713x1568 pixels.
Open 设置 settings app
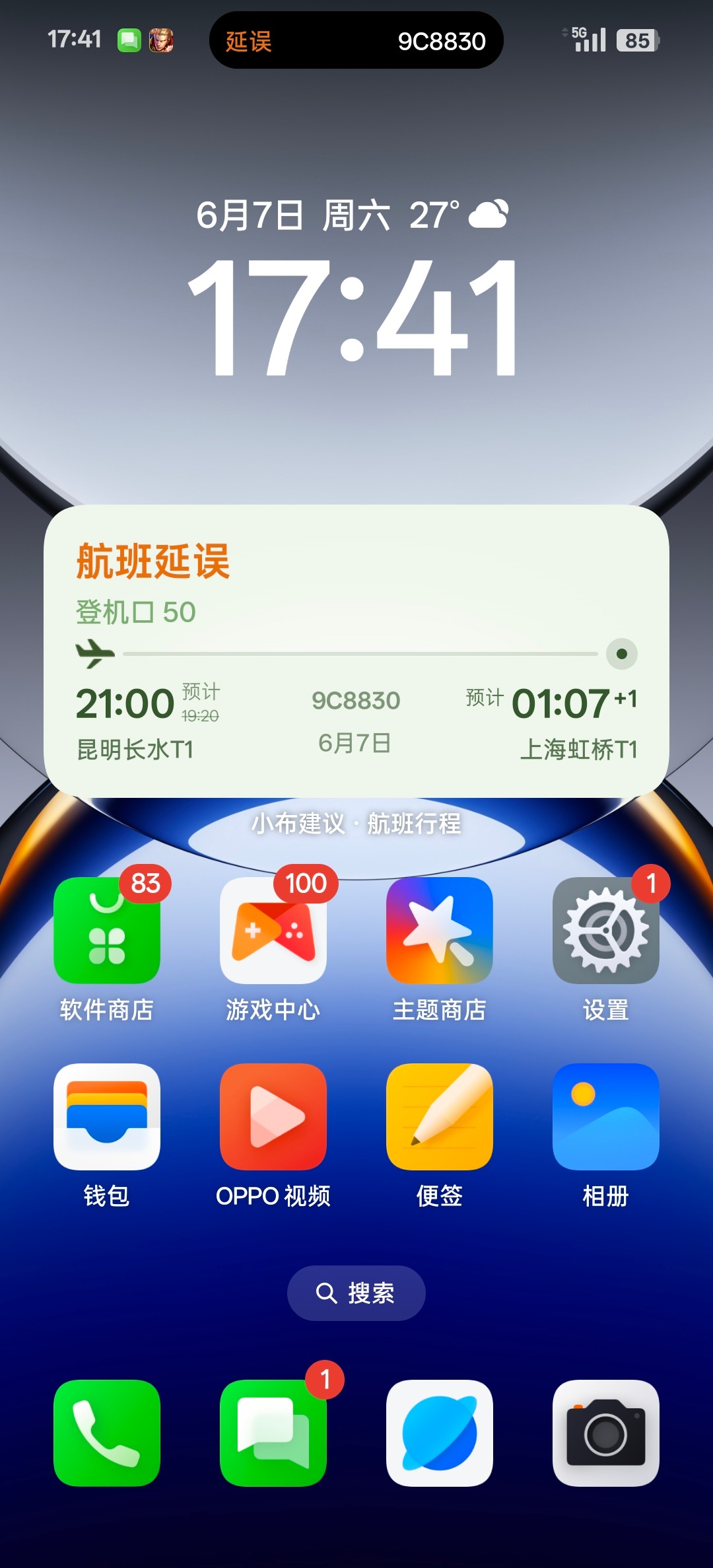coord(605,930)
